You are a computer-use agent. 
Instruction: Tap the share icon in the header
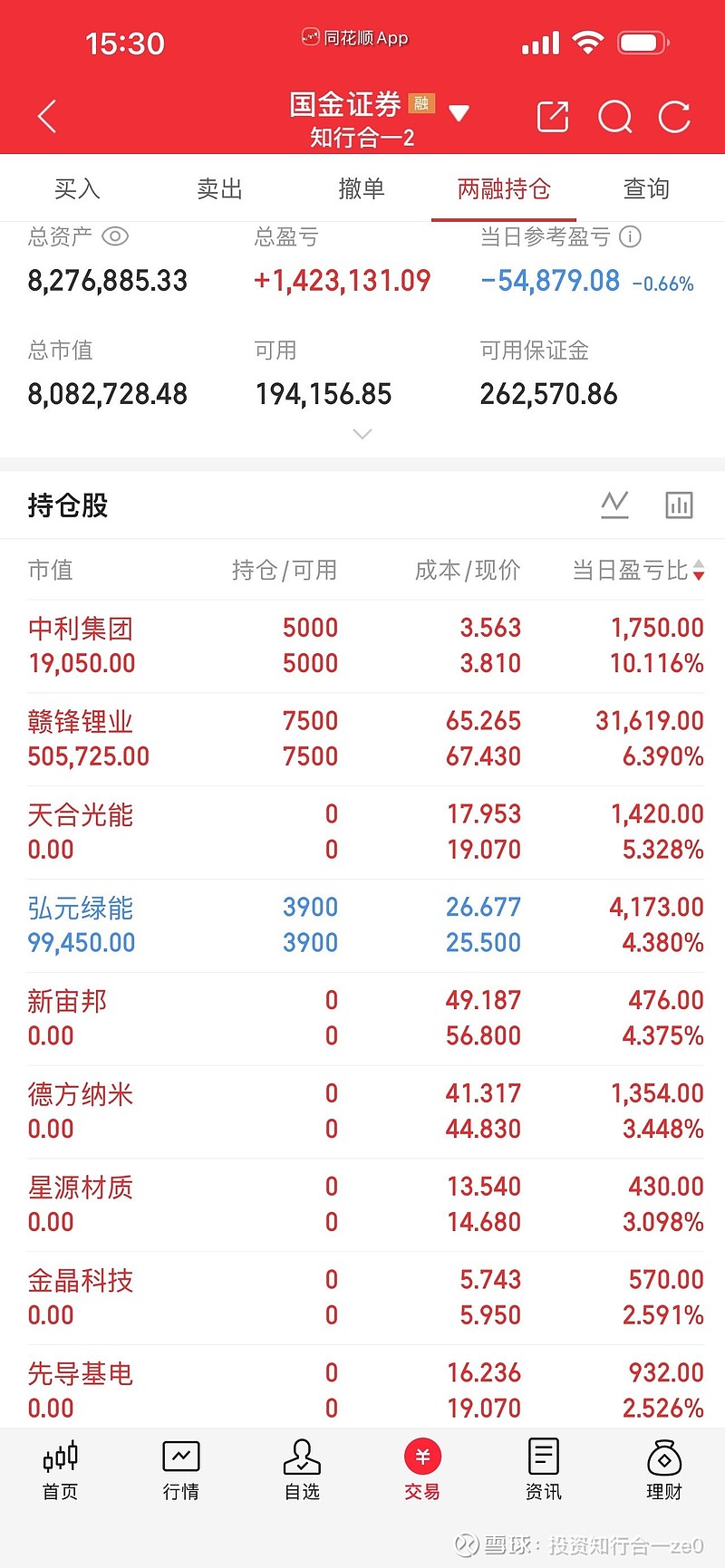pos(553,117)
